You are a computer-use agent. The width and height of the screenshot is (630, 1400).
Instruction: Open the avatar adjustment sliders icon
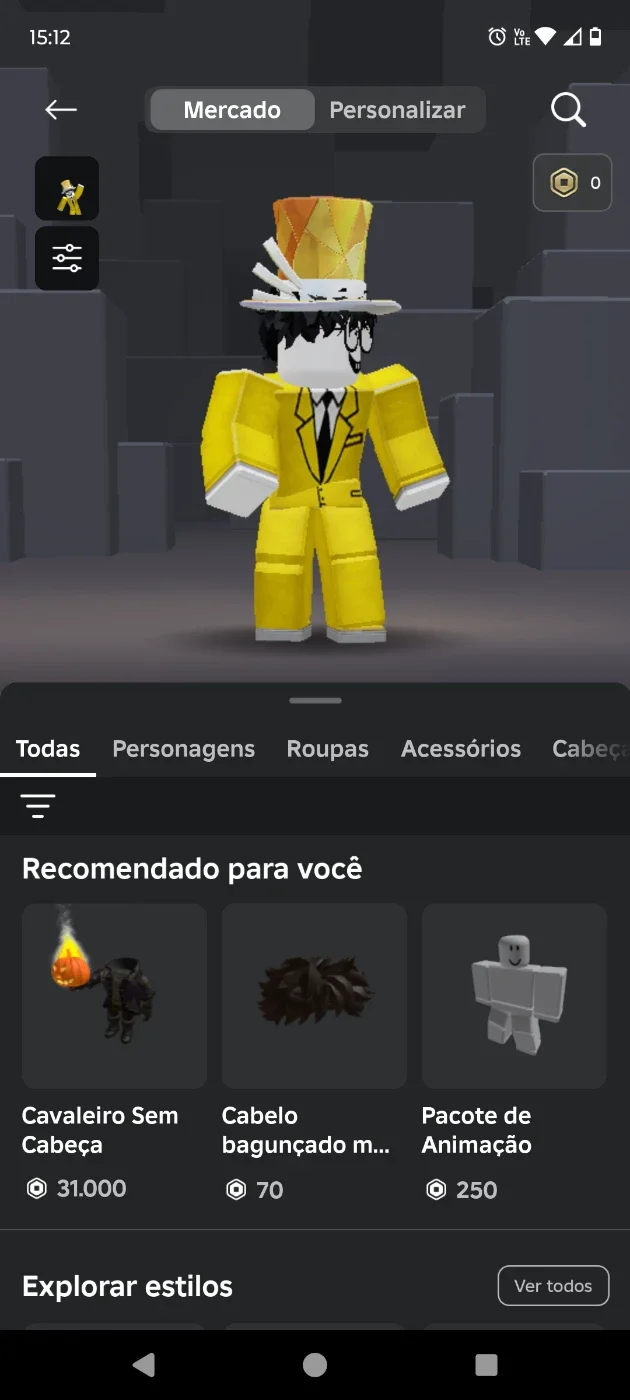(67, 258)
